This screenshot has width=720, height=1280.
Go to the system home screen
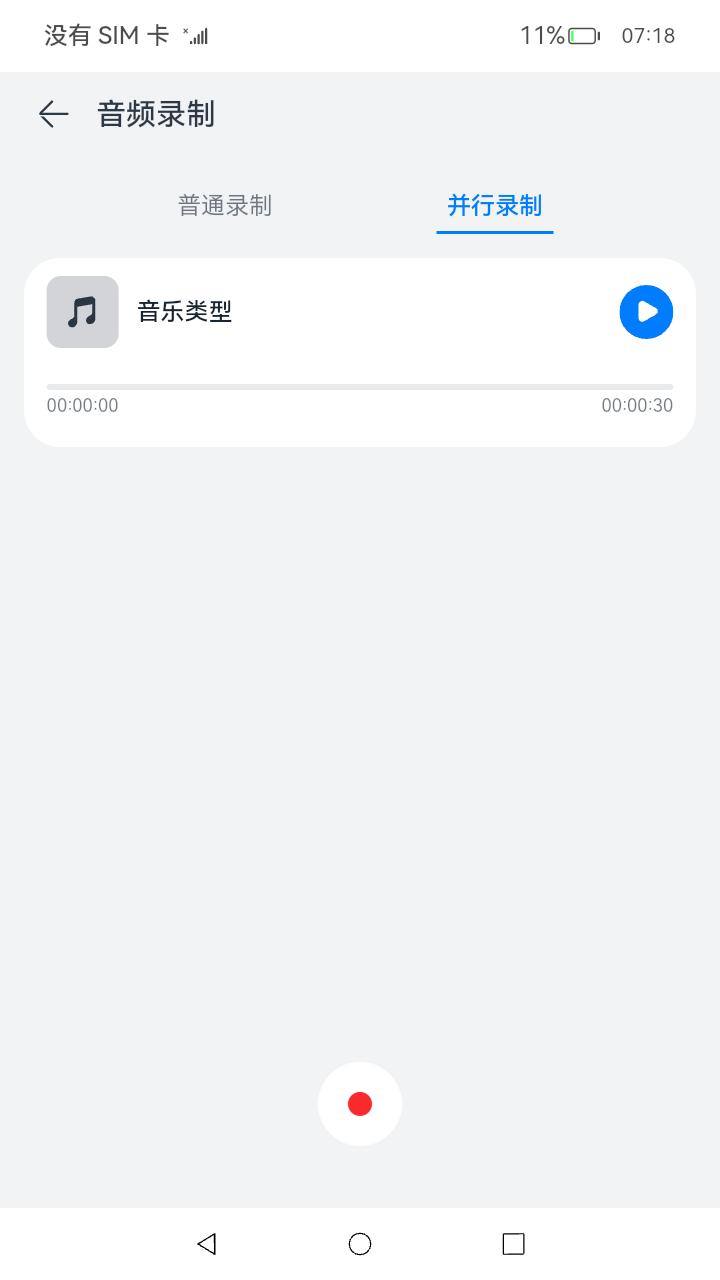point(360,1244)
